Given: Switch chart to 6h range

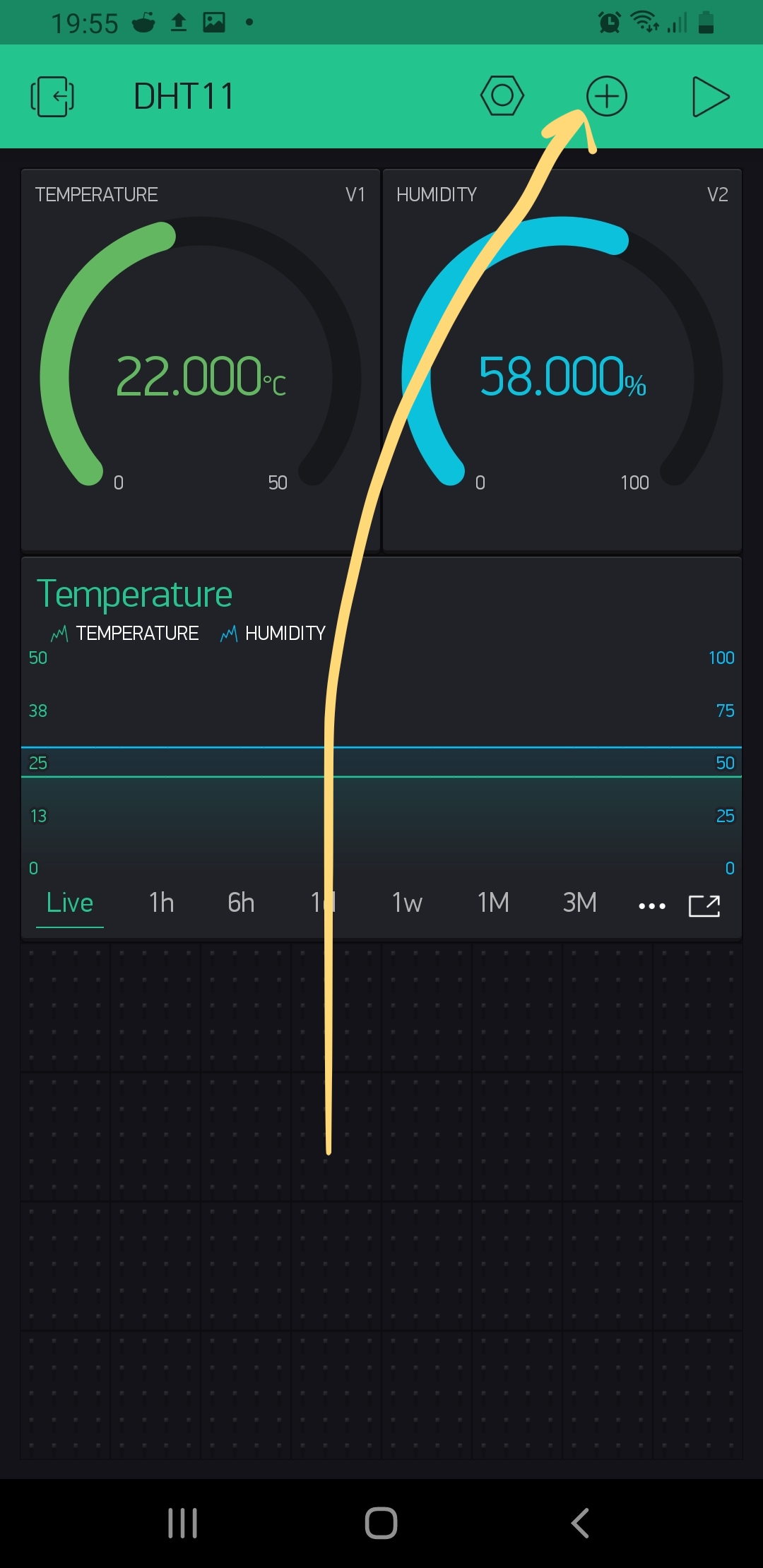Looking at the screenshot, I should 241,903.
